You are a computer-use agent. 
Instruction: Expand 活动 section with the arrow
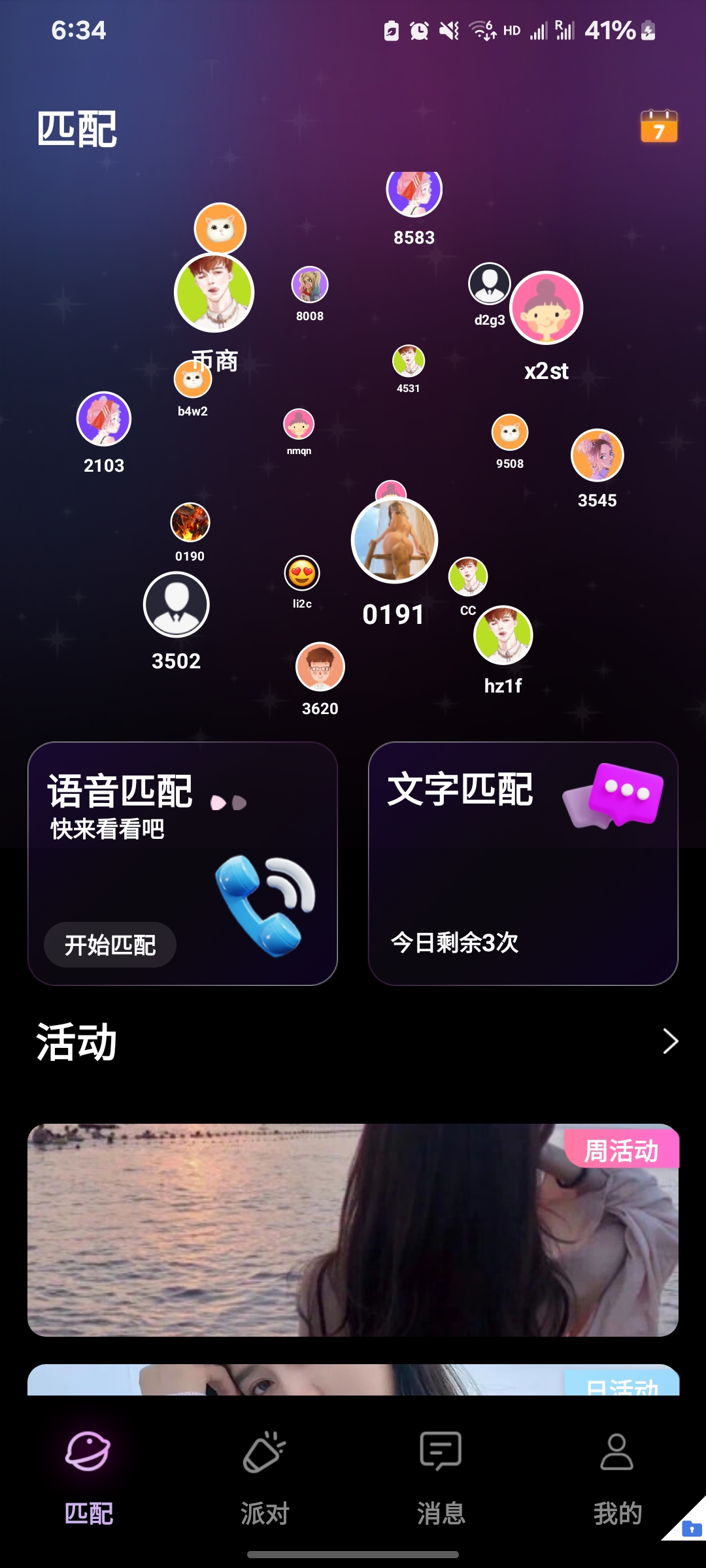670,1041
